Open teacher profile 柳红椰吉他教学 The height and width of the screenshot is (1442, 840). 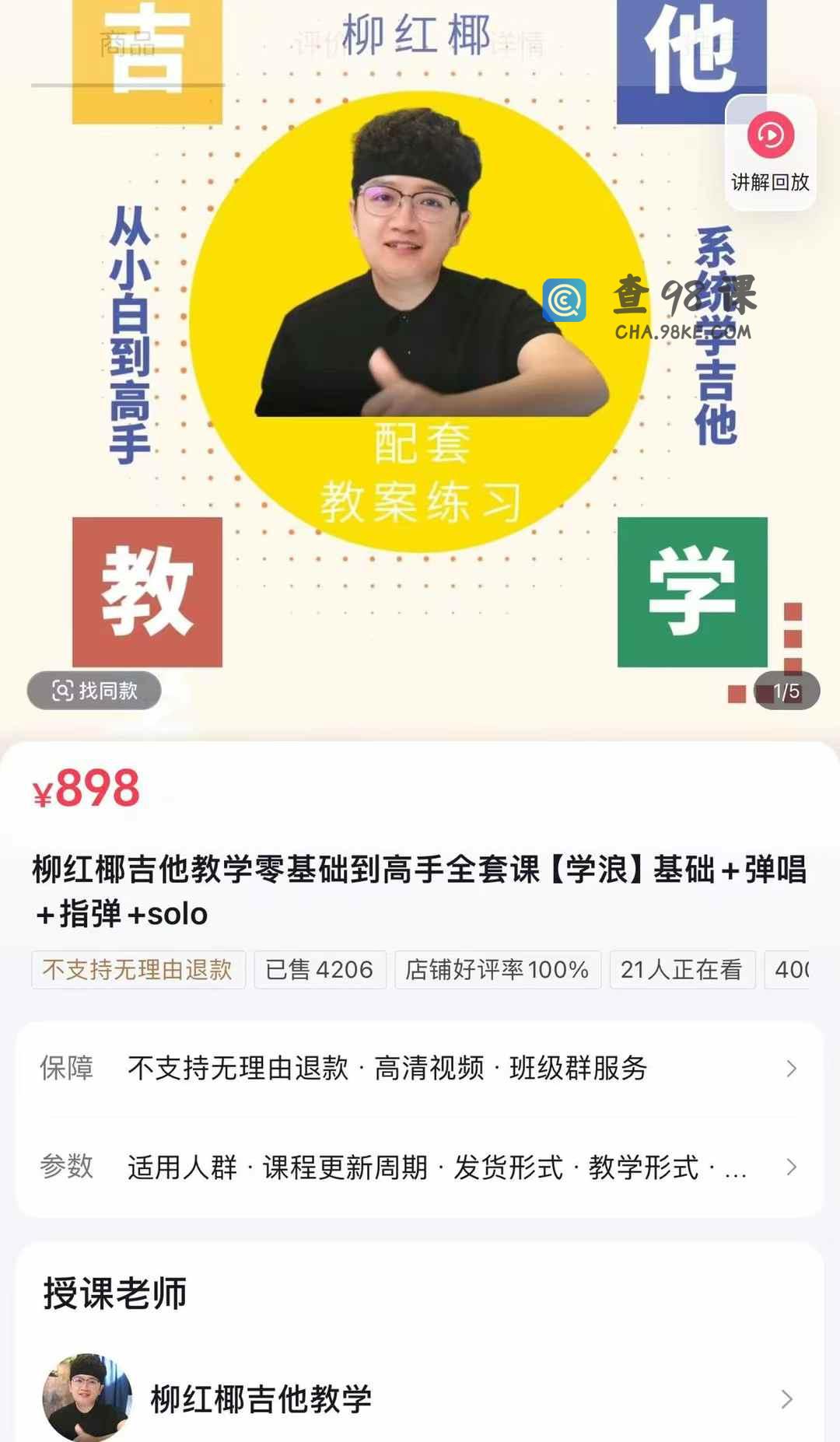tap(420, 1398)
